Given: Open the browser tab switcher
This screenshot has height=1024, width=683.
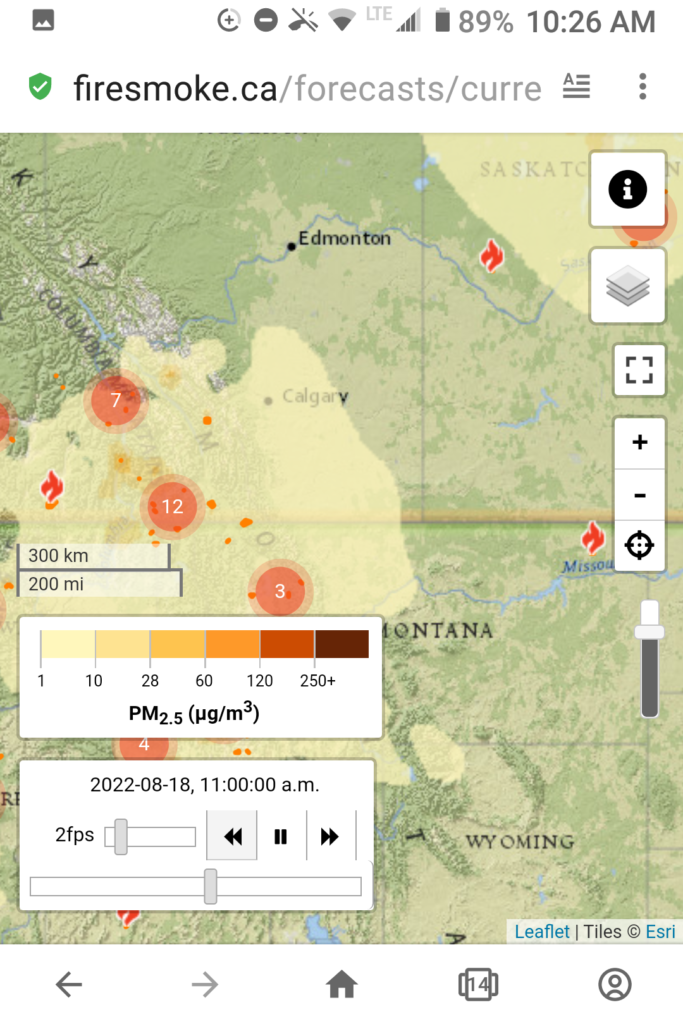Looking at the screenshot, I should pos(478,985).
